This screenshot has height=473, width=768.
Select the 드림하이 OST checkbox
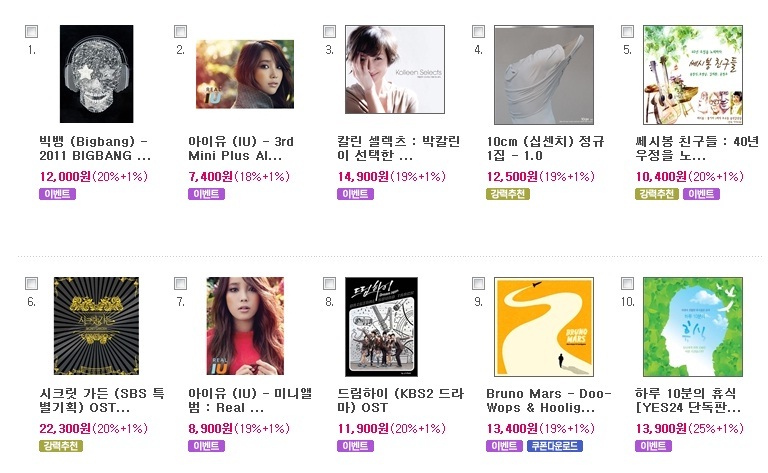330,283
